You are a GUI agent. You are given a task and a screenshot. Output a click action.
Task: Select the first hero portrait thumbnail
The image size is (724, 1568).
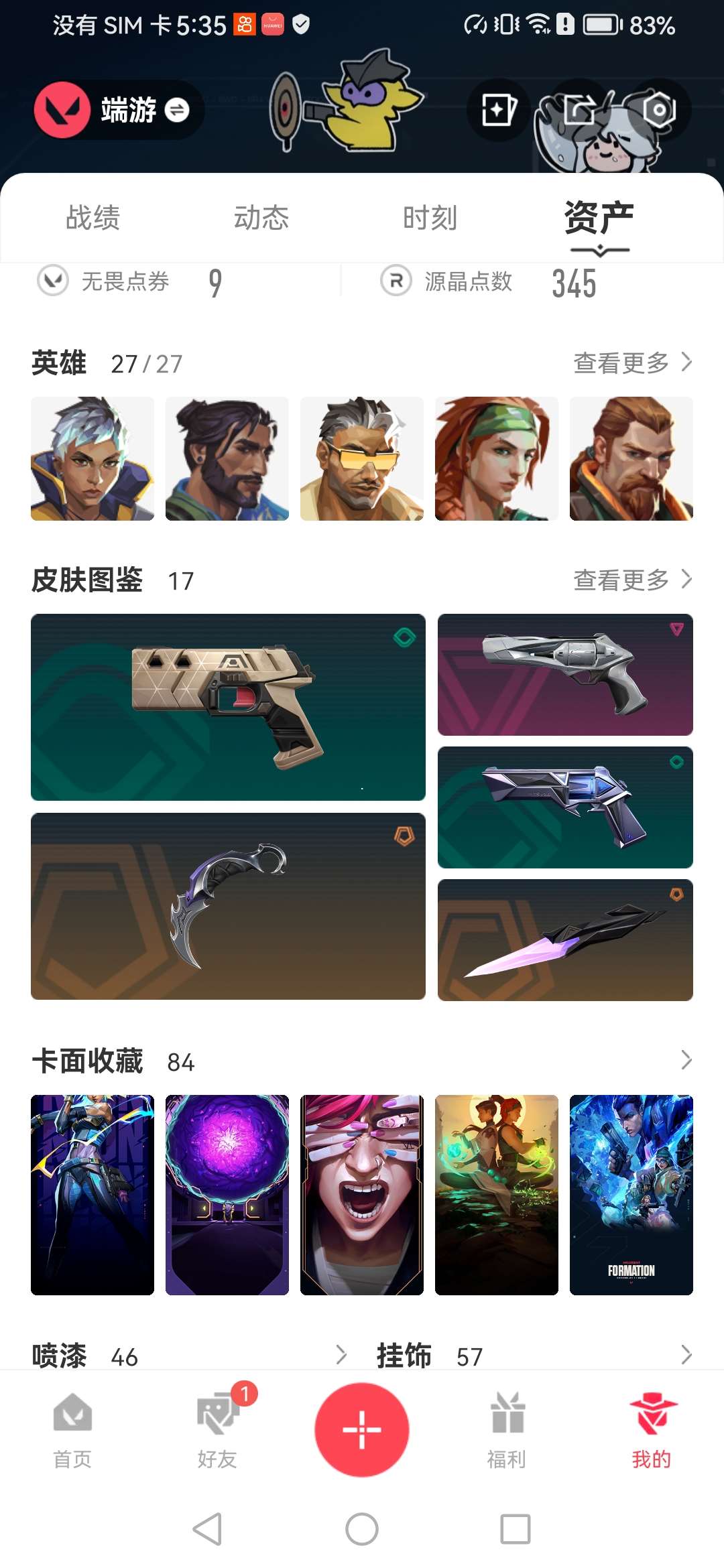(92, 458)
